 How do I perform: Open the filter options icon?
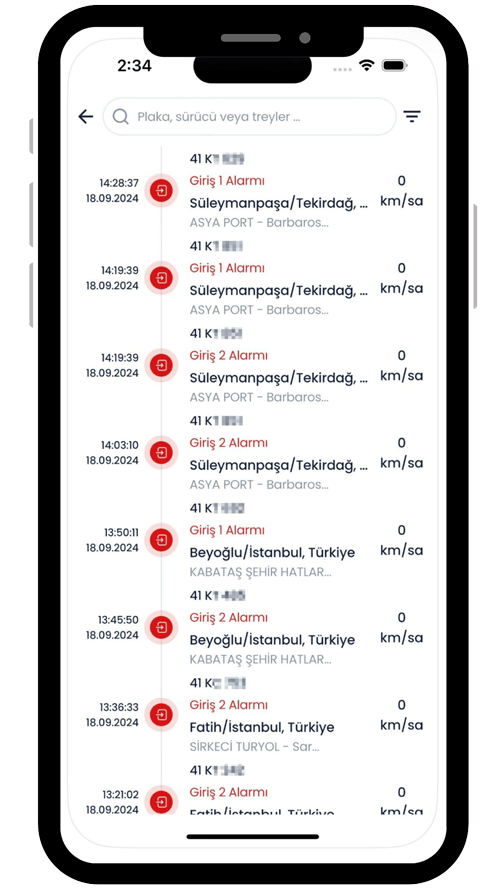(x=412, y=117)
